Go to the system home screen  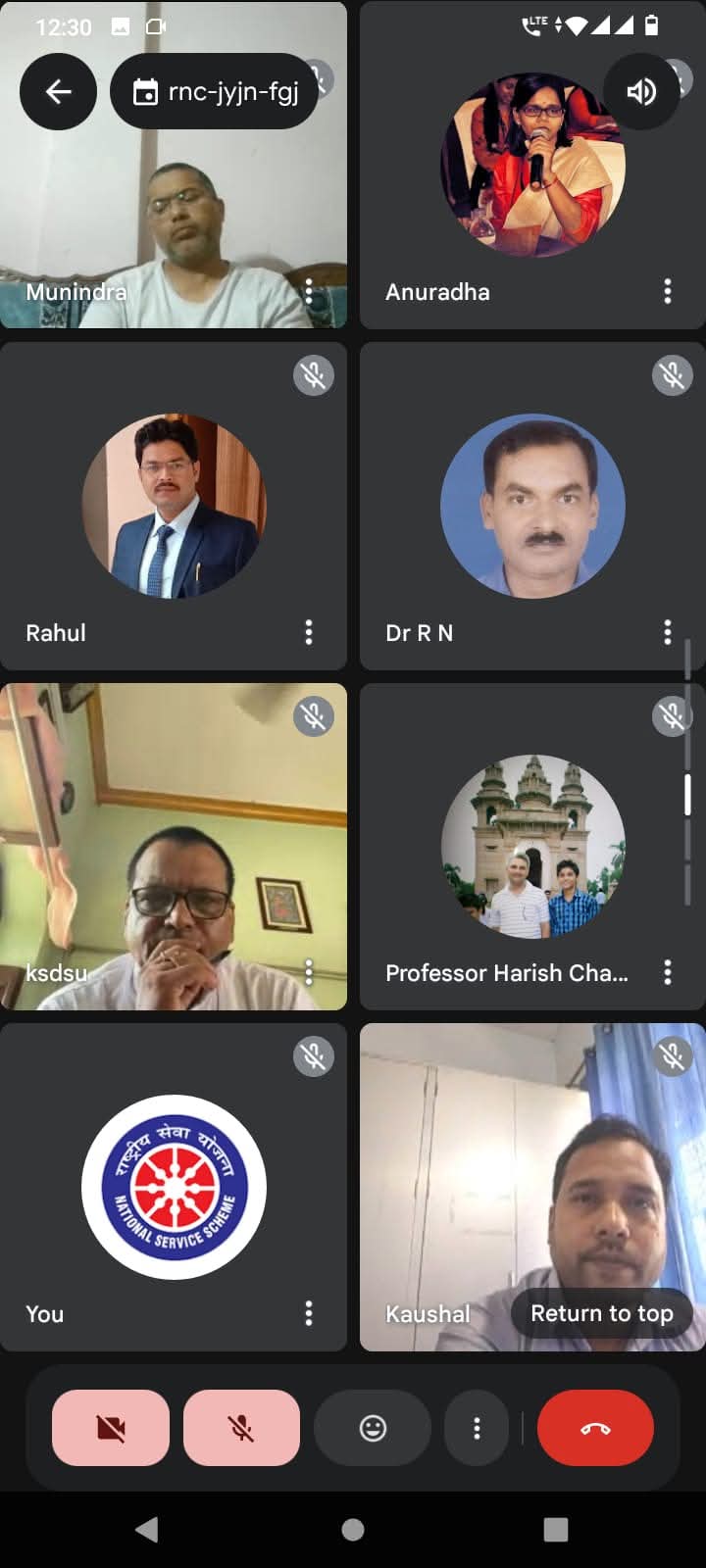pos(353,1530)
